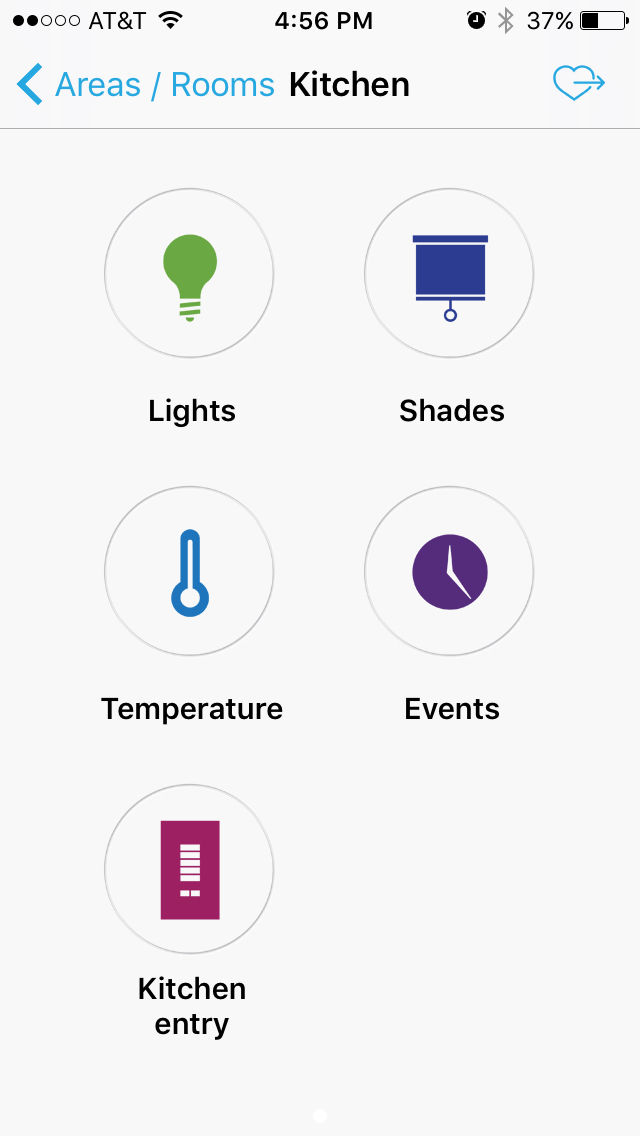Open the Kitchen entry keypad
The height and width of the screenshot is (1136, 640).
tap(189, 869)
